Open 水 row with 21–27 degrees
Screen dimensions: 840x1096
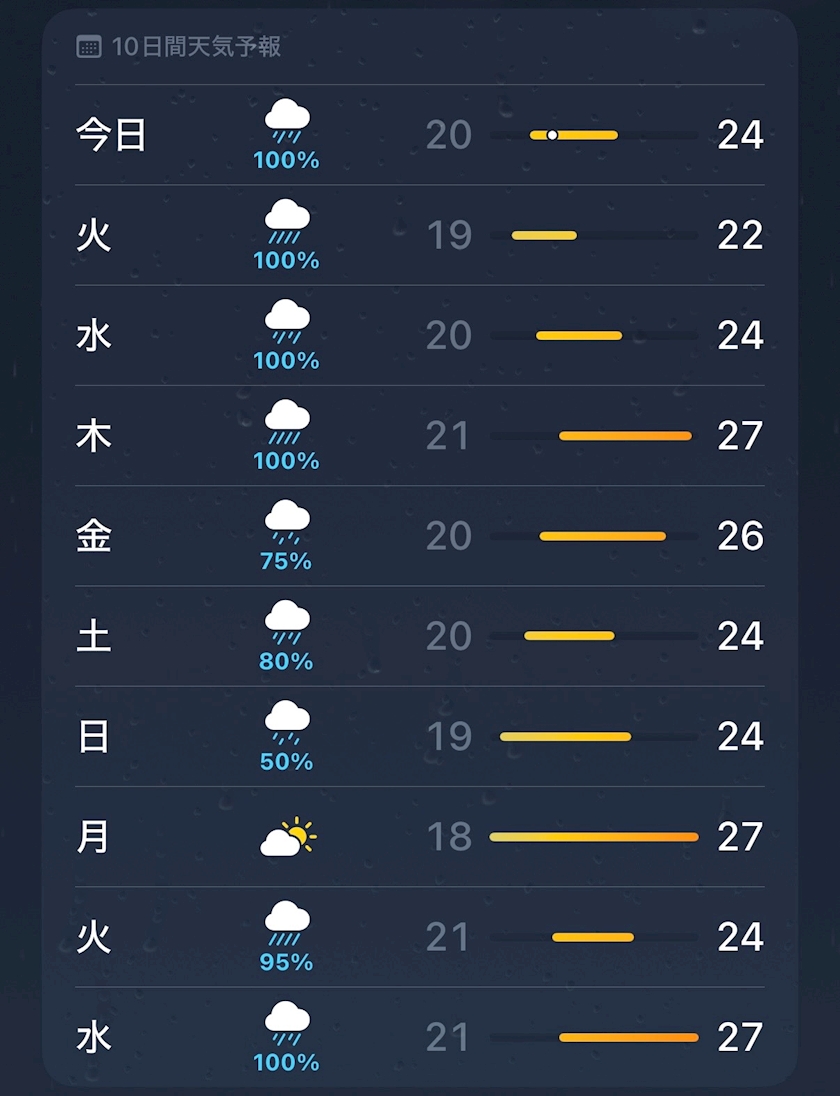420,1037
